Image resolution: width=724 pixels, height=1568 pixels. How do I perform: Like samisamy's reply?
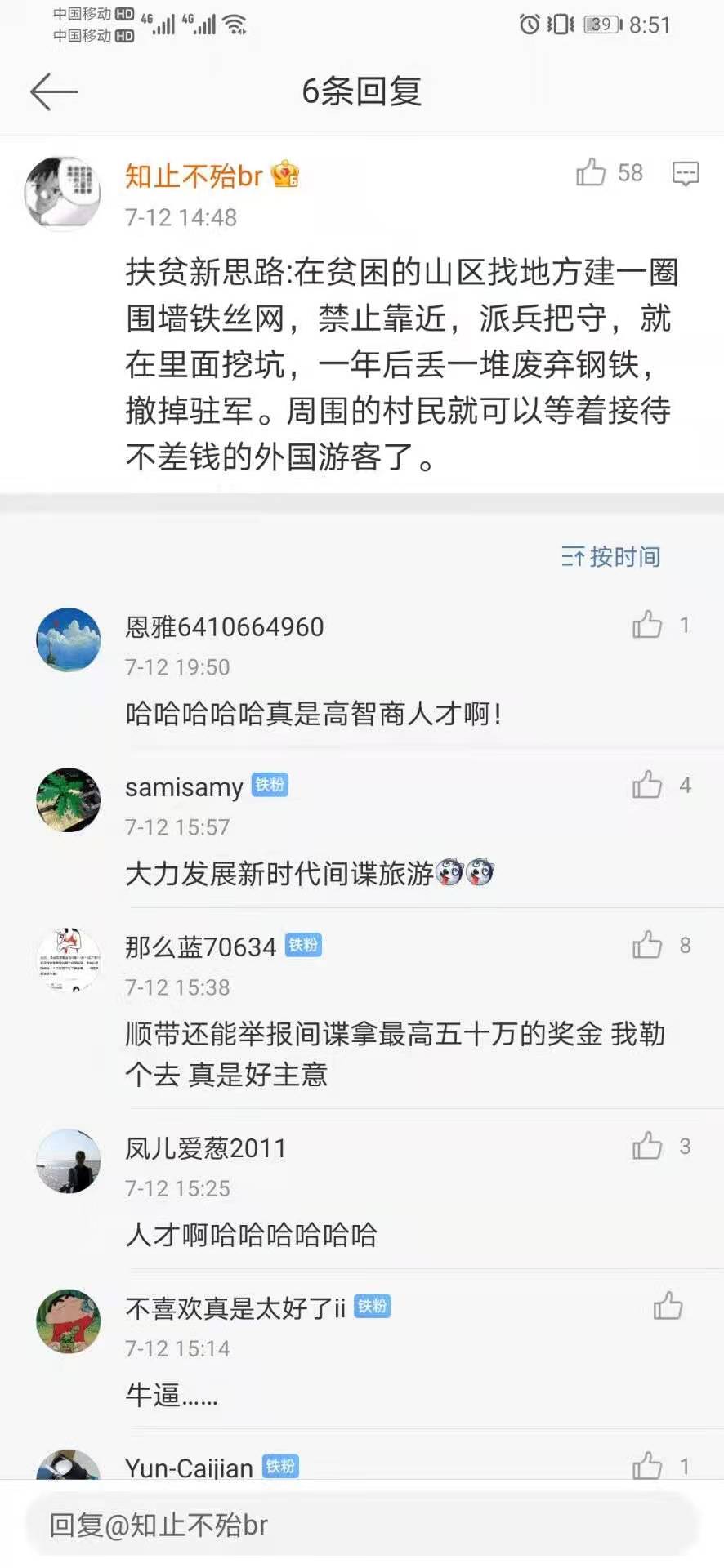[647, 785]
